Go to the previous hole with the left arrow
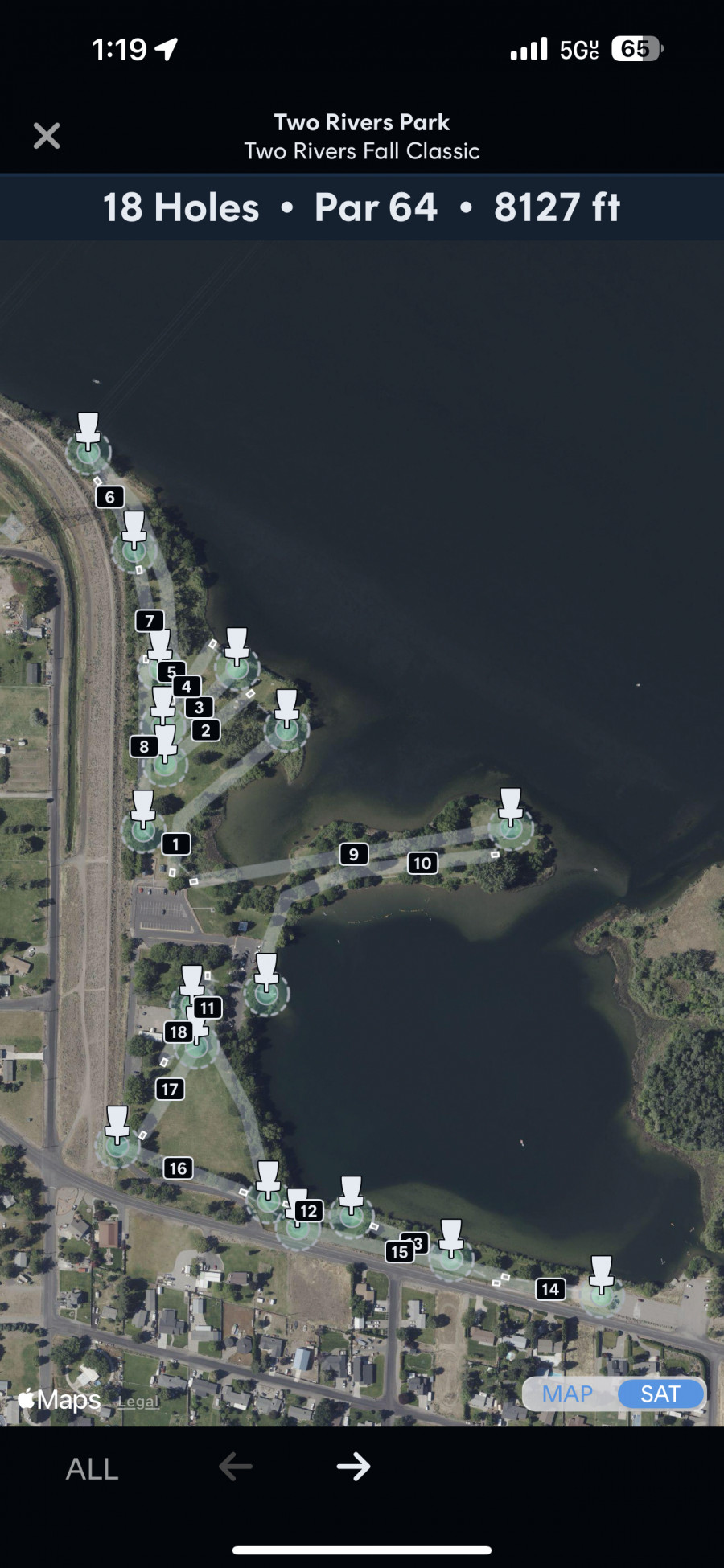The width and height of the screenshot is (724, 1568). [236, 1467]
